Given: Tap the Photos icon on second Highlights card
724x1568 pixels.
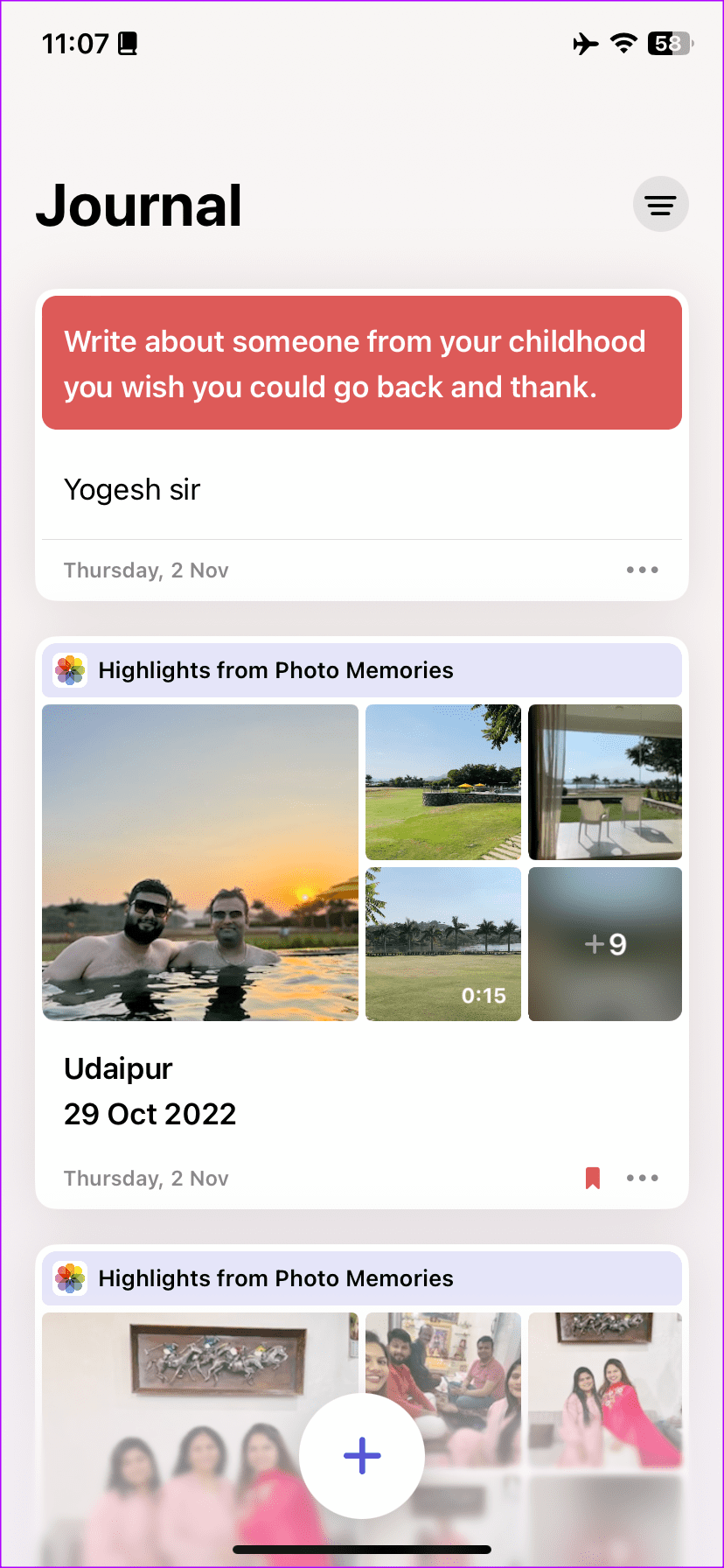Looking at the screenshot, I should pyautogui.click(x=70, y=1277).
